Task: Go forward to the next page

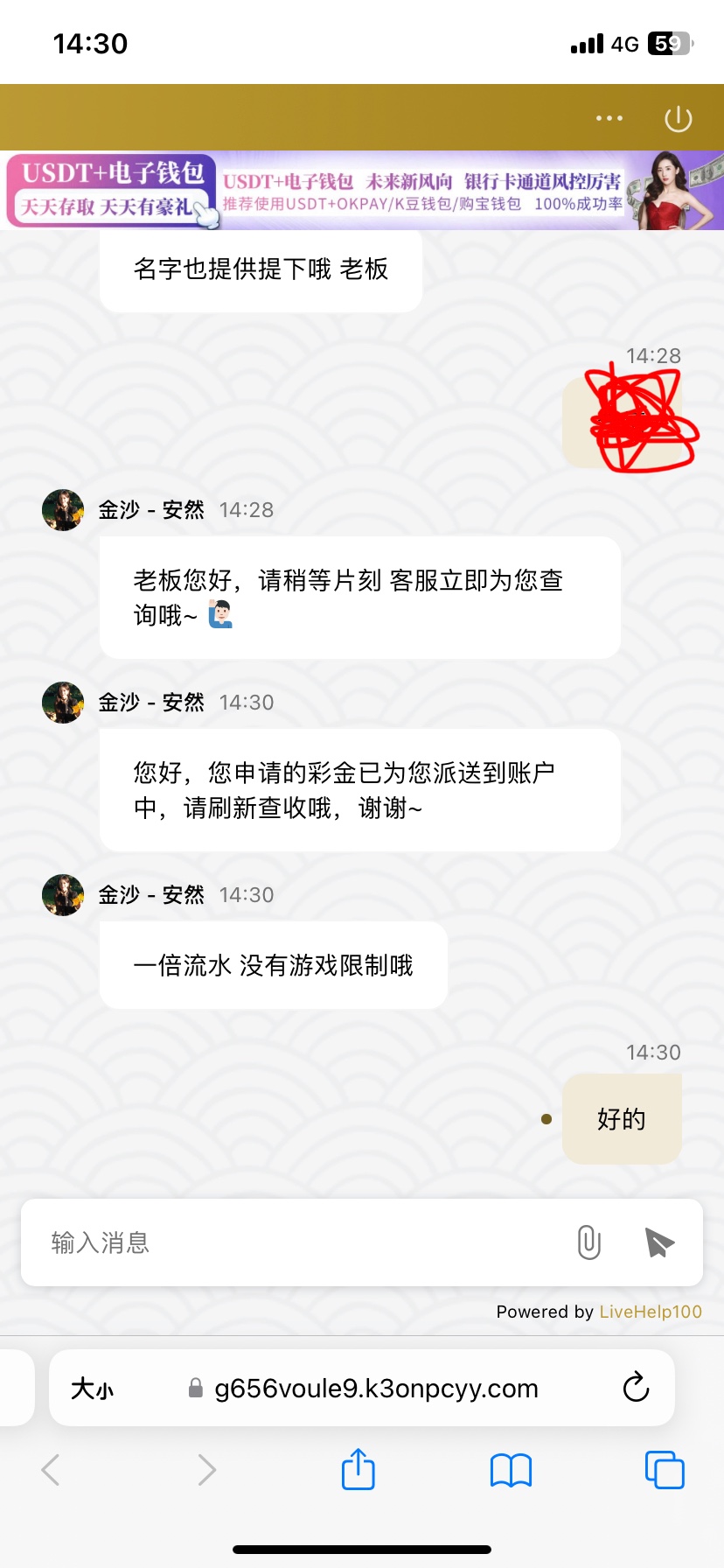Action: 206,1470
